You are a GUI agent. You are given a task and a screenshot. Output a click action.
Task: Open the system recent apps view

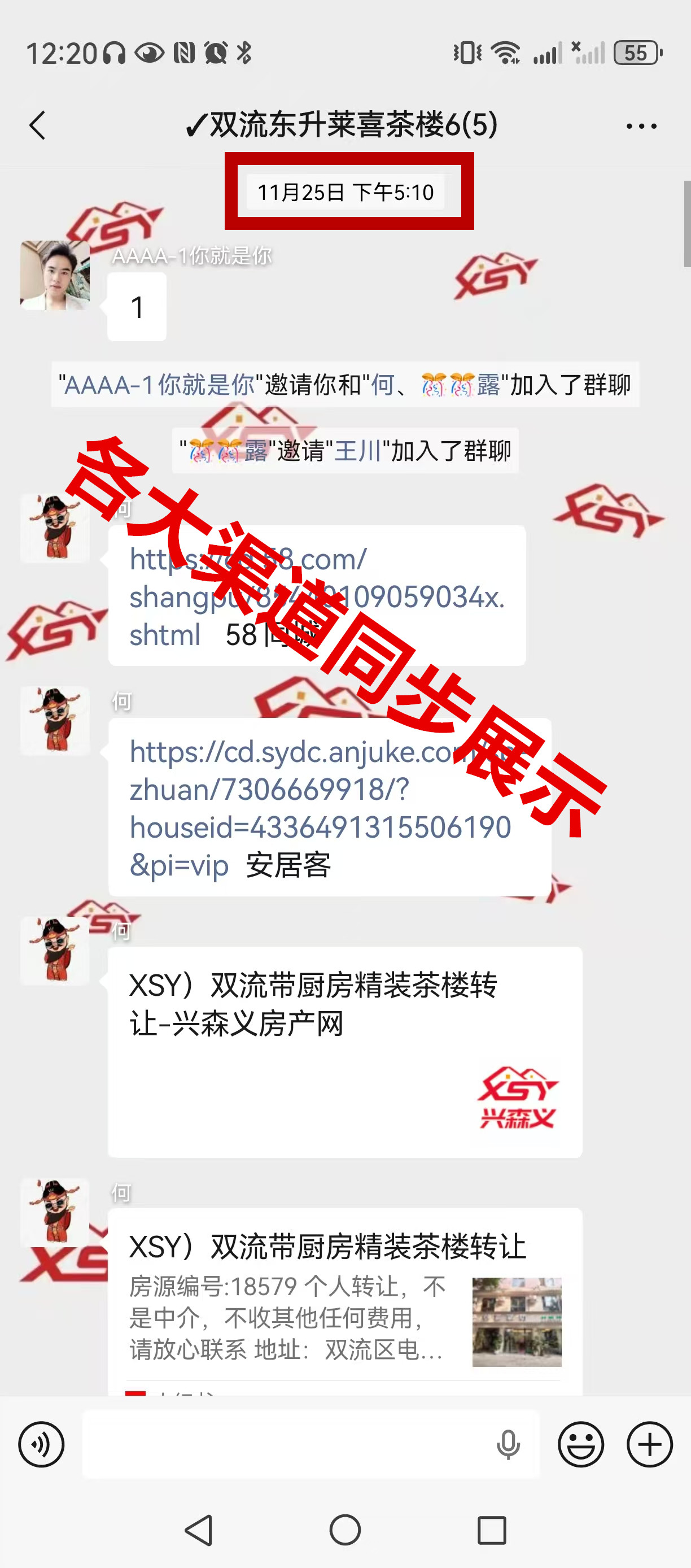coord(492,1530)
